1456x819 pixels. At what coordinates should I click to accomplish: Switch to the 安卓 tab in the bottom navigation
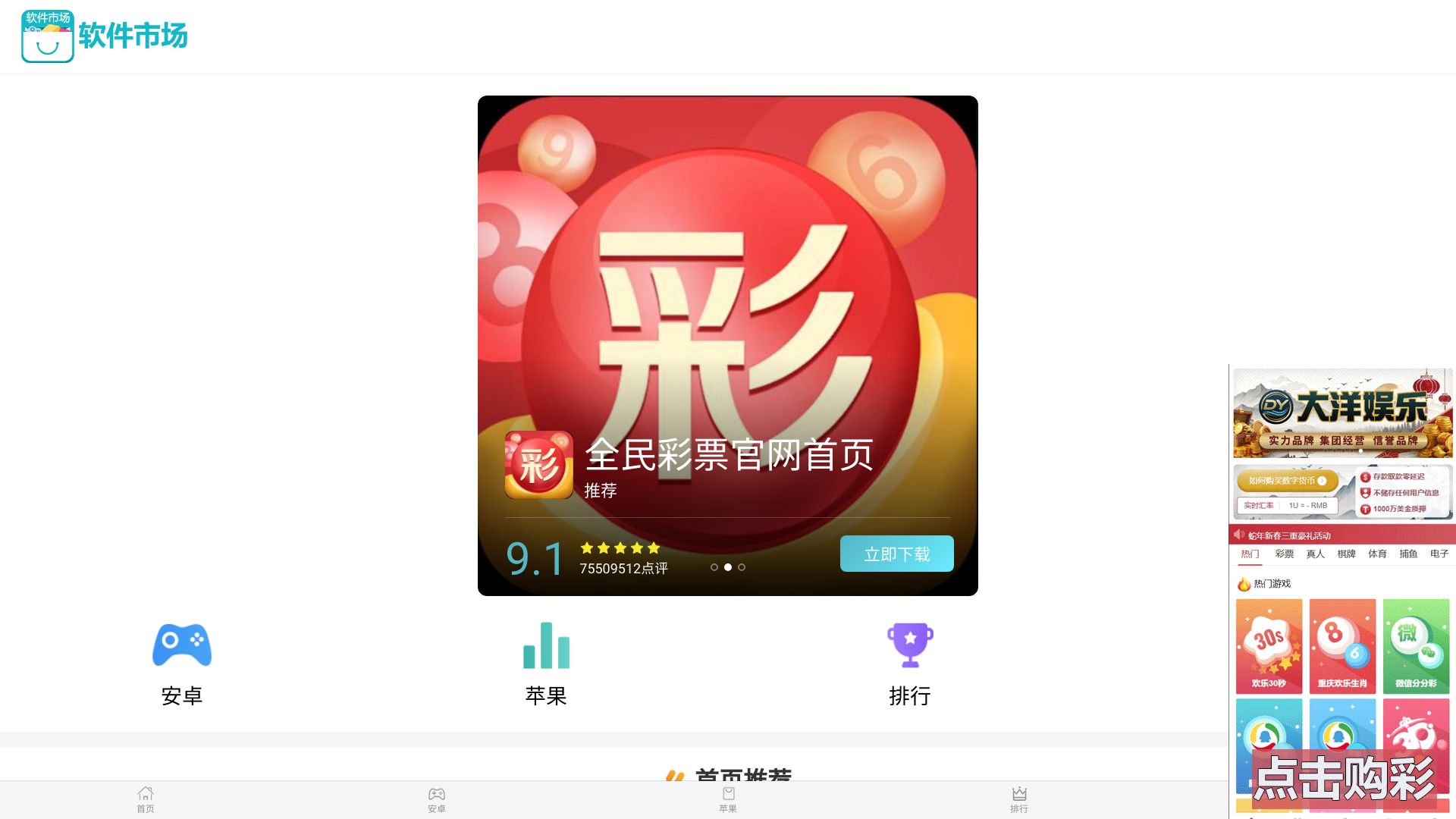[x=437, y=799]
